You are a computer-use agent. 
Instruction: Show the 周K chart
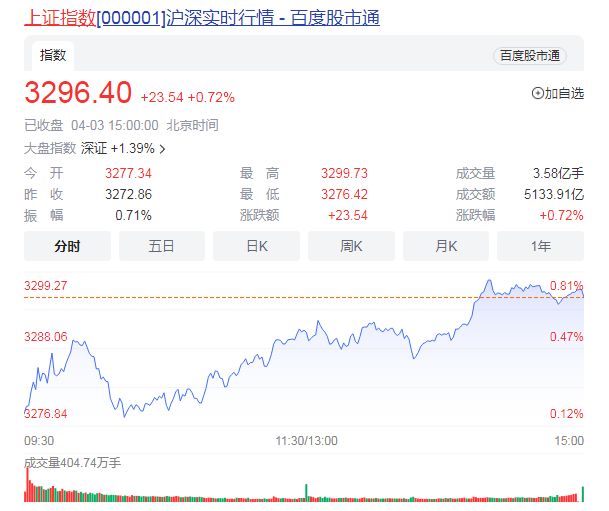pyautogui.click(x=351, y=246)
